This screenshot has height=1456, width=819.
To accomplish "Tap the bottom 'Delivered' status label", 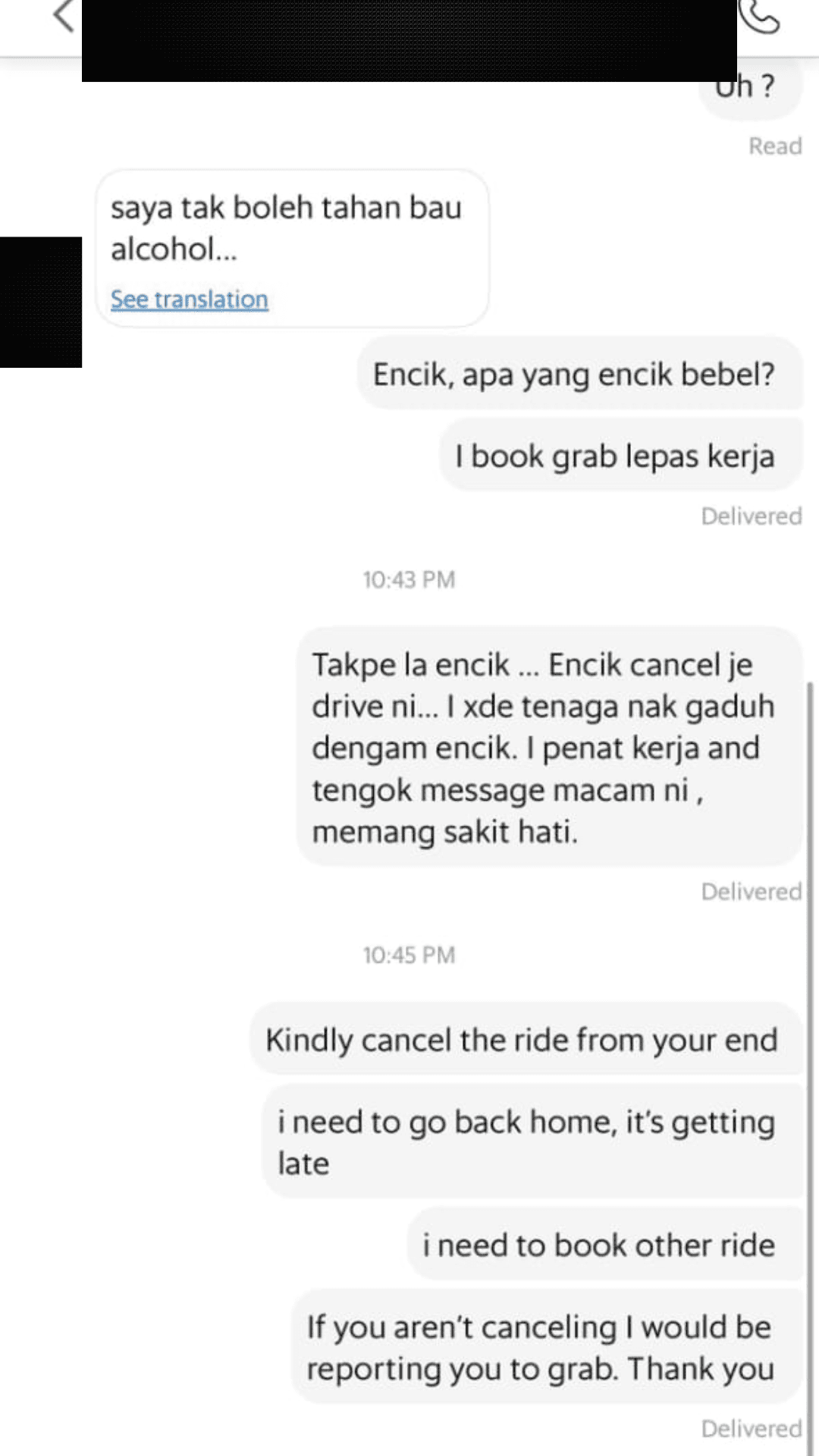I will point(749,1429).
